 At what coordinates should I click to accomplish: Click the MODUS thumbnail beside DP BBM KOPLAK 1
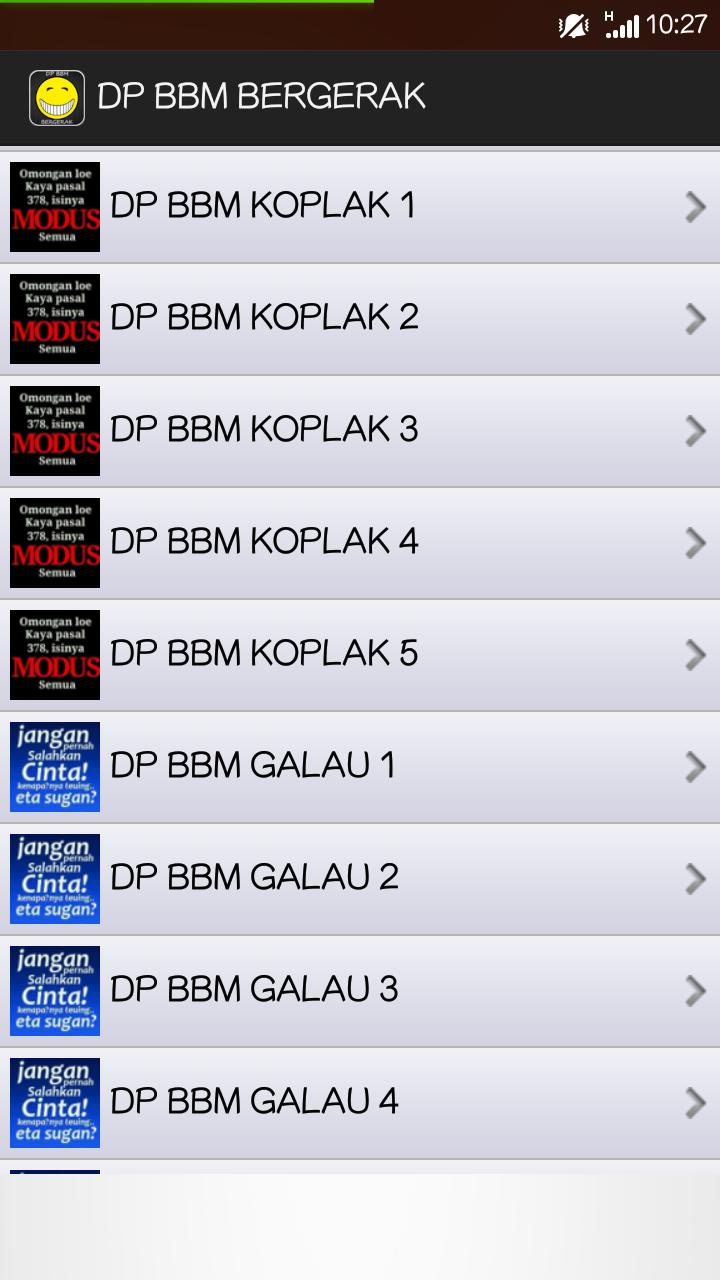[55, 207]
